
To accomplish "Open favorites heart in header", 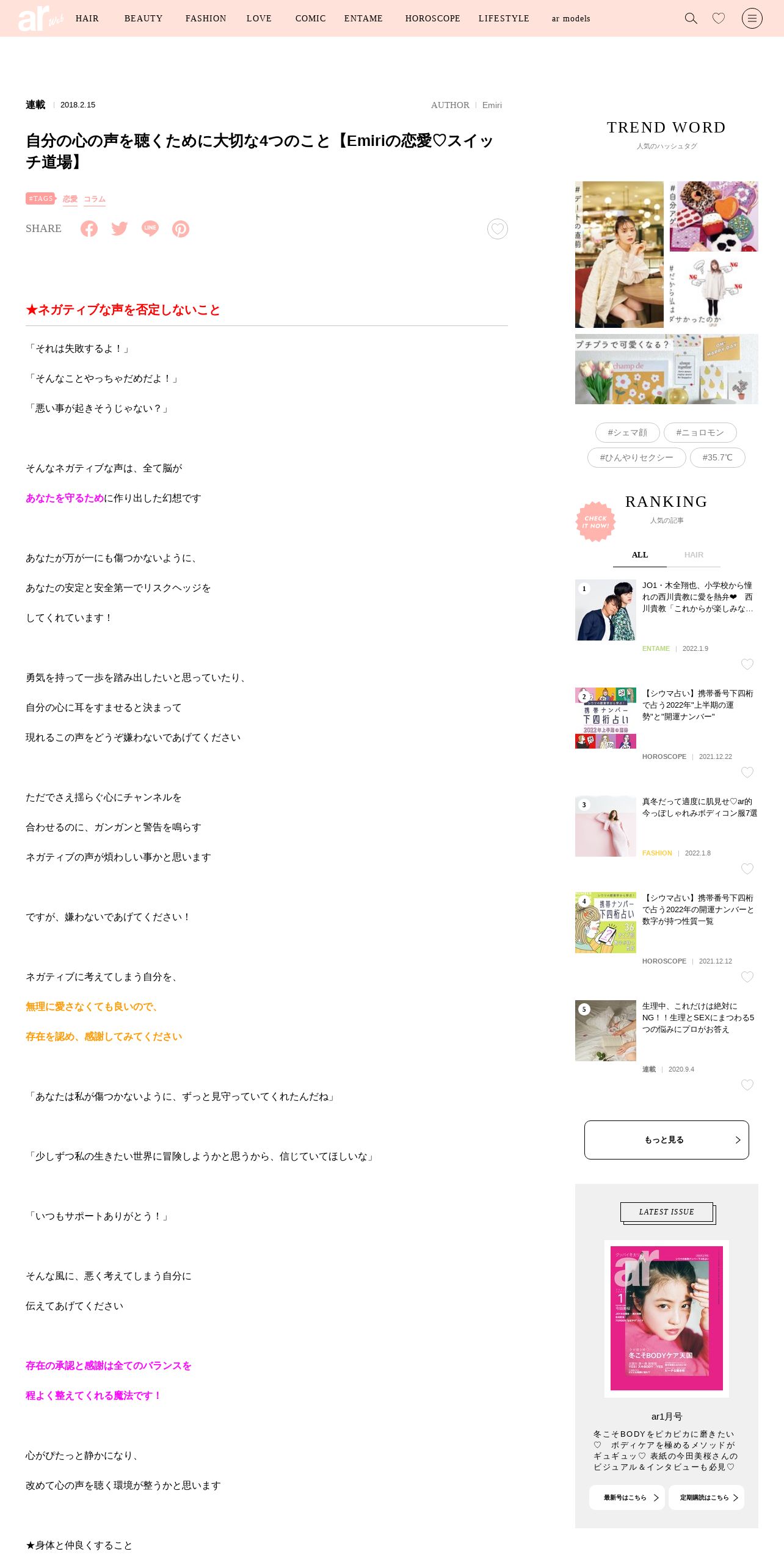I will click(719, 18).
